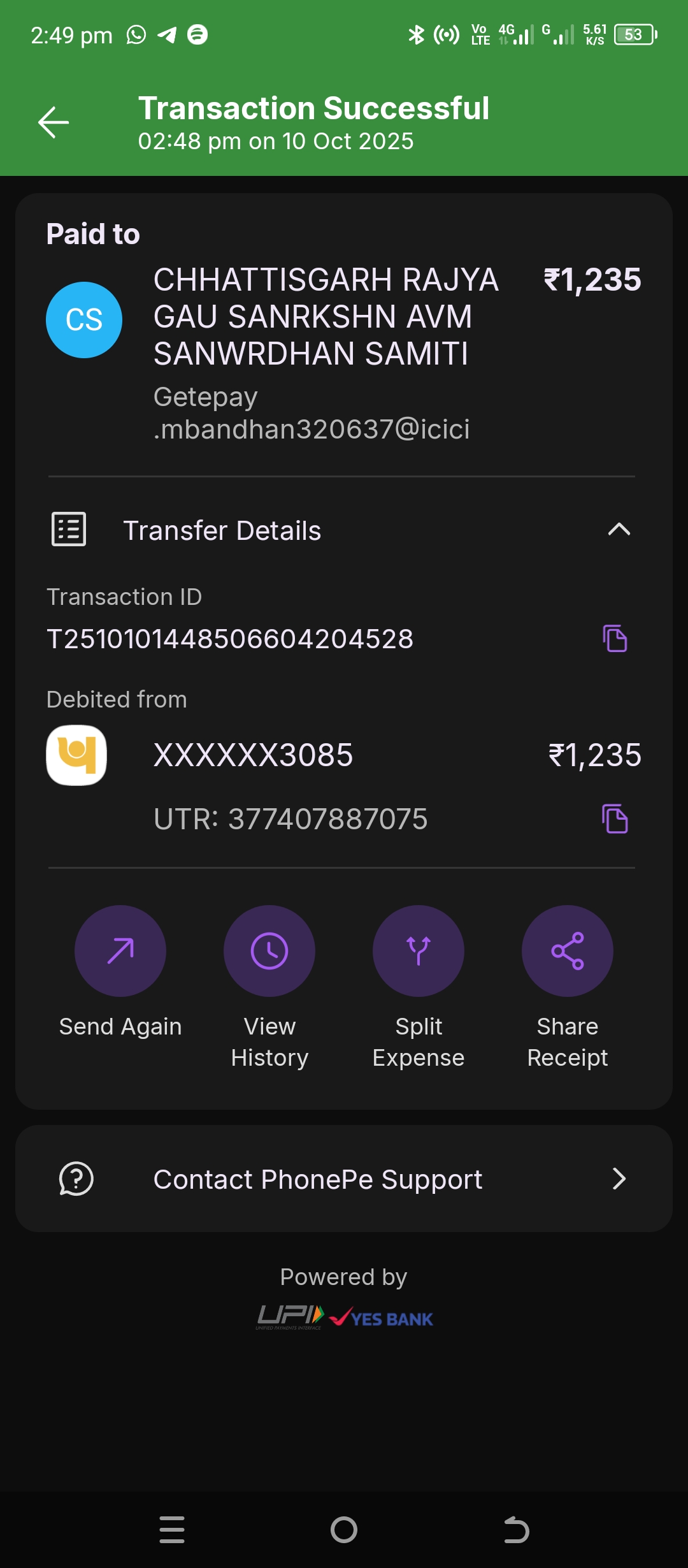Open recent apps from navigation bar

point(172,1530)
